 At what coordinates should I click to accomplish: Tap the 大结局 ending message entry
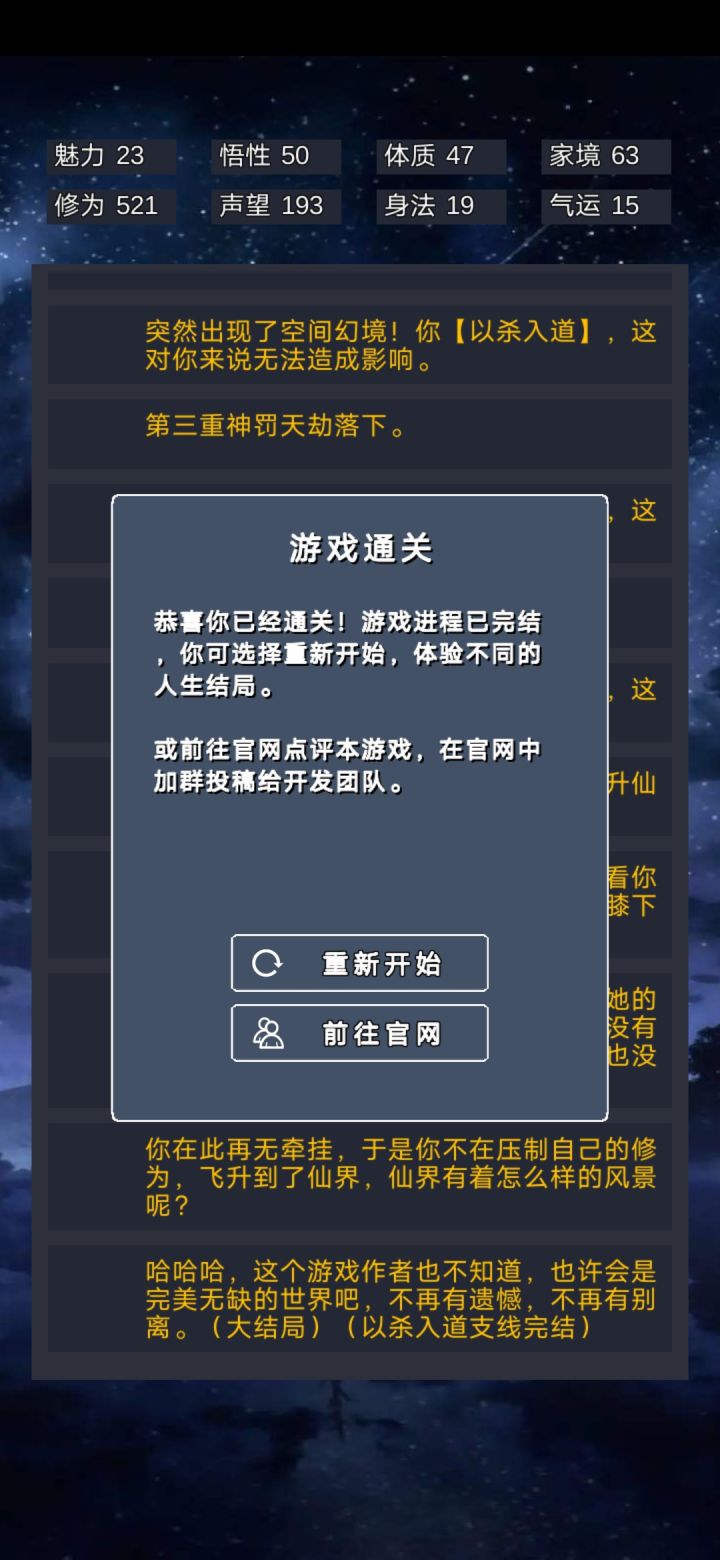tap(360, 1300)
